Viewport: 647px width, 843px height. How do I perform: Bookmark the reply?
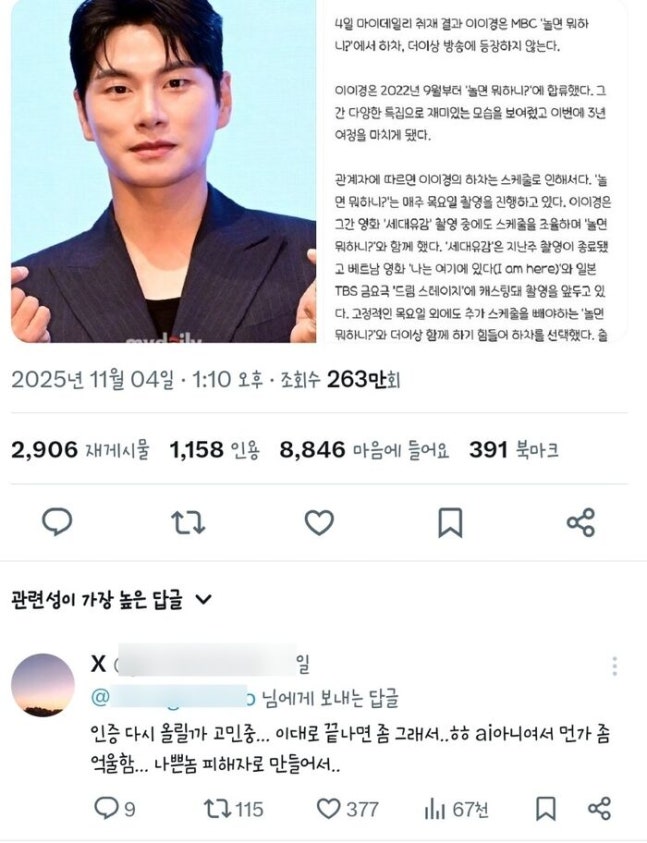click(x=545, y=808)
